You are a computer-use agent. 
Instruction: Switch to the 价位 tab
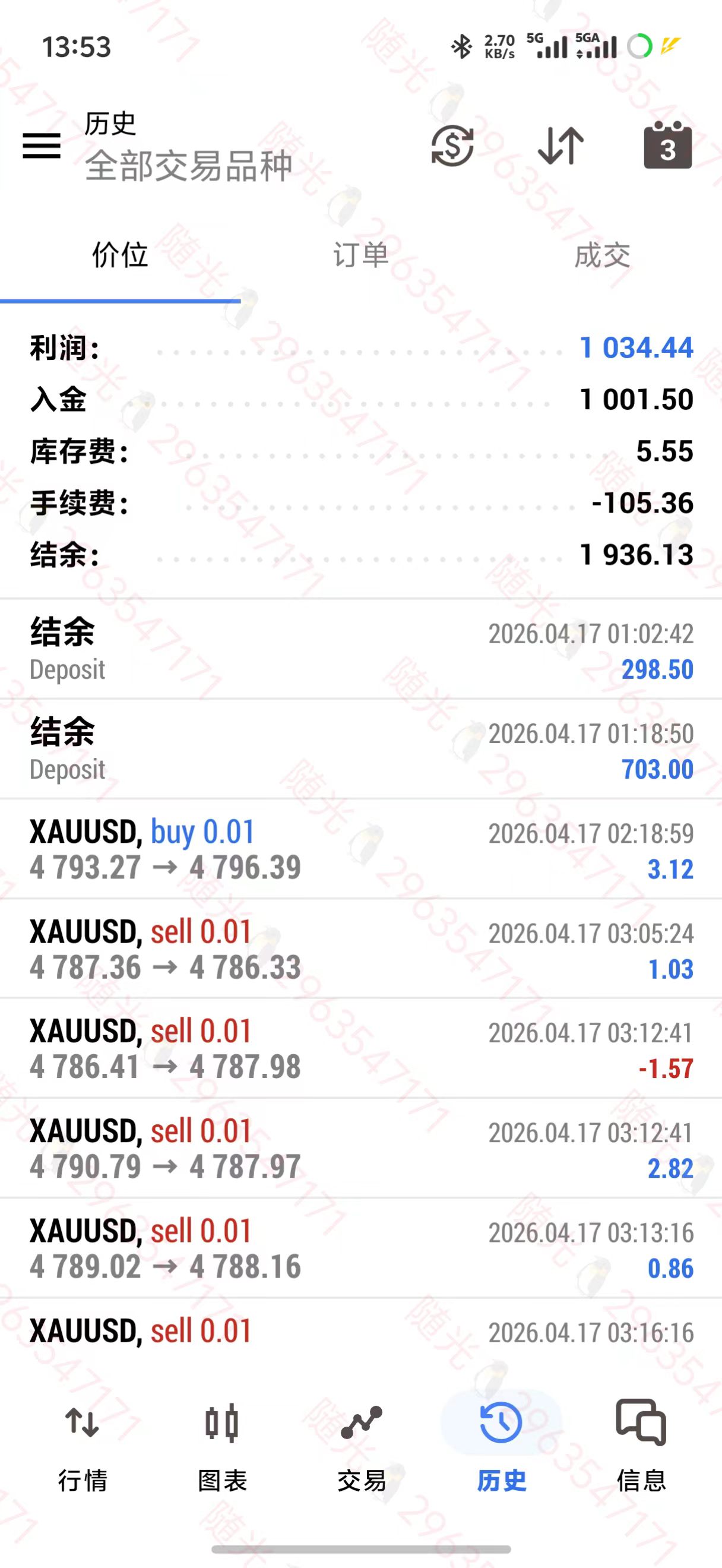tap(120, 254)
